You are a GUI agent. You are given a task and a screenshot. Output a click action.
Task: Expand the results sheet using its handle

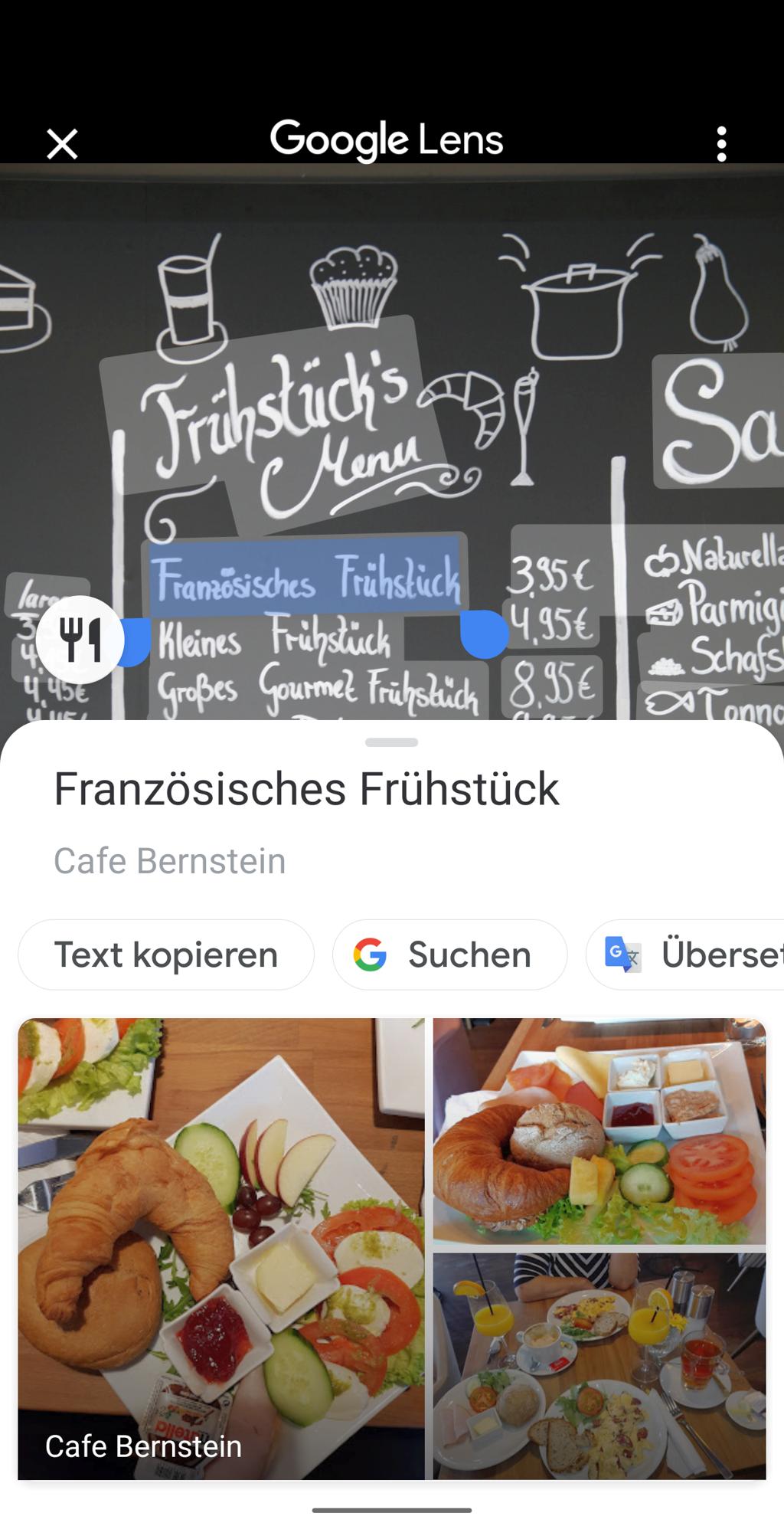click(391, 742)
